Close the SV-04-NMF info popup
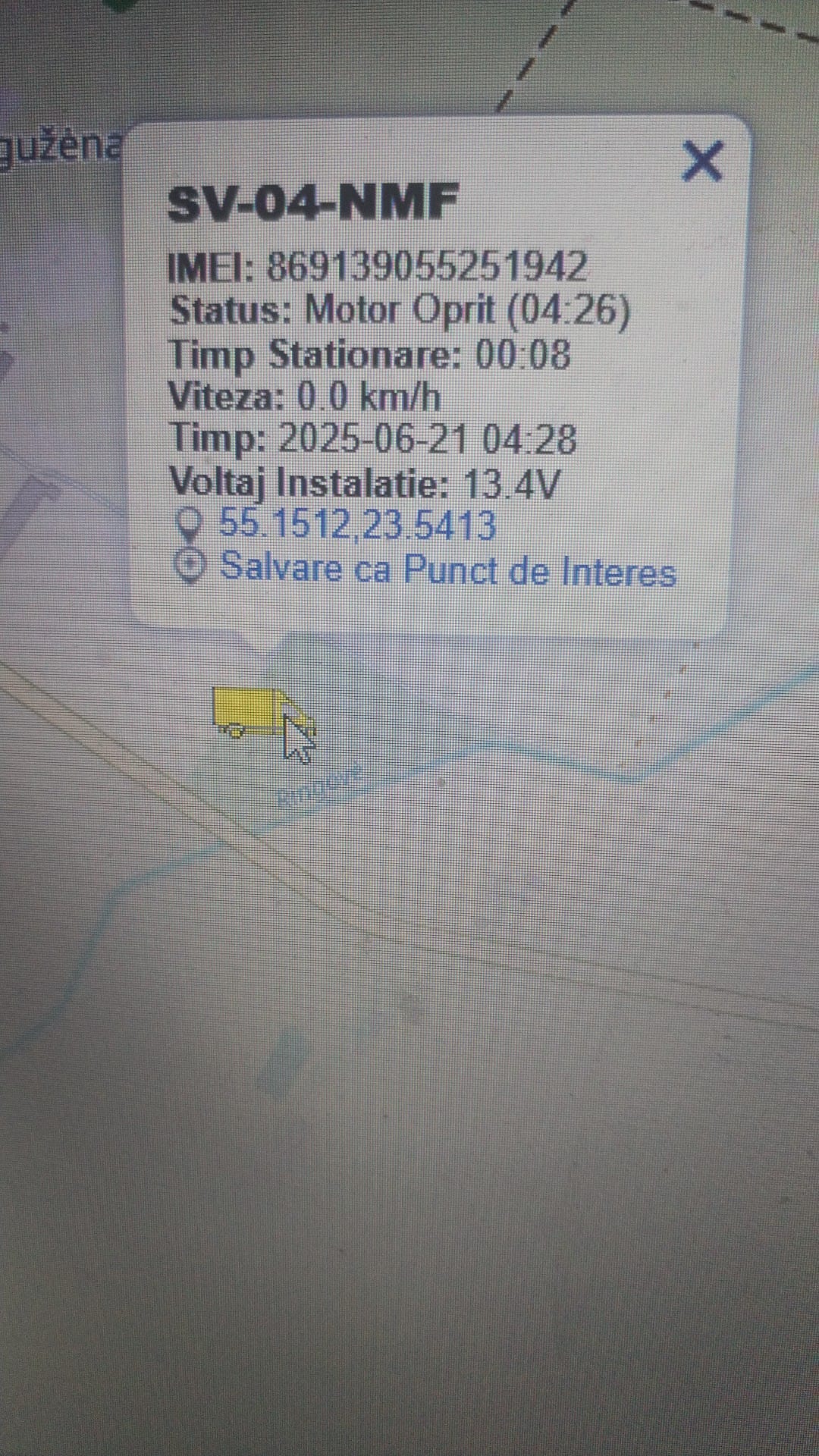This screenshot has height=1456, width=819. [701, 161]
